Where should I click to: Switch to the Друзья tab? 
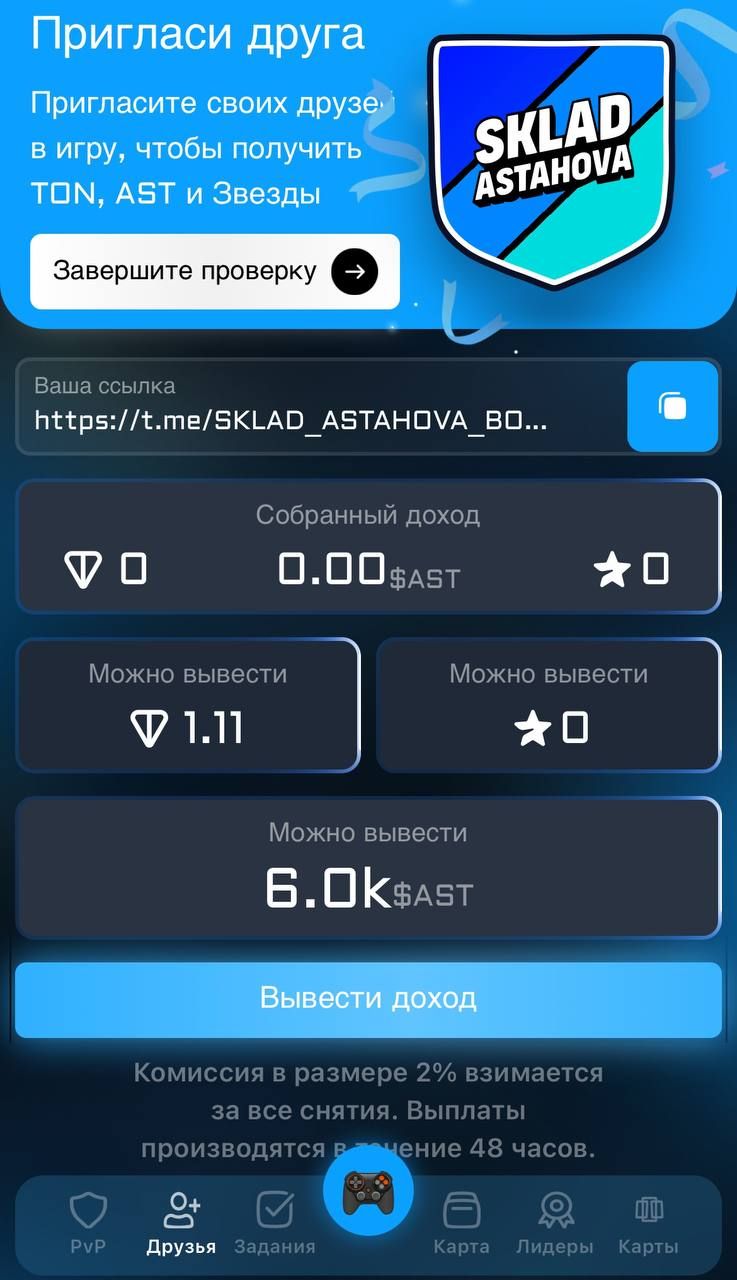(181, 1222)
